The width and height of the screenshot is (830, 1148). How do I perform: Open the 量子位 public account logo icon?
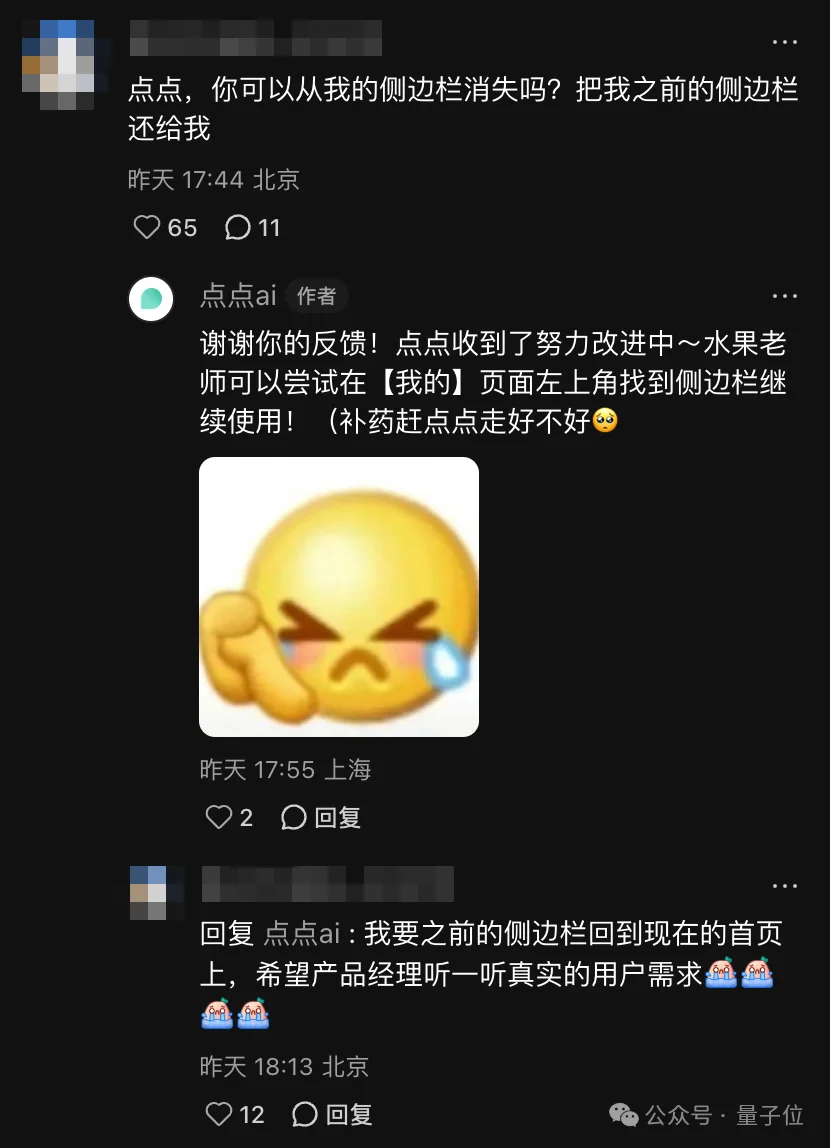(624, 1114)
